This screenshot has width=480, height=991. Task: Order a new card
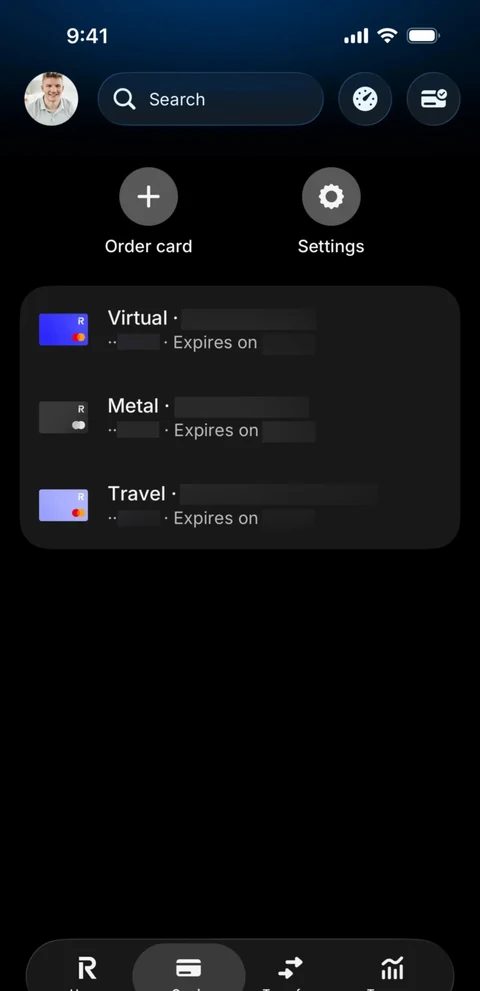149,211
